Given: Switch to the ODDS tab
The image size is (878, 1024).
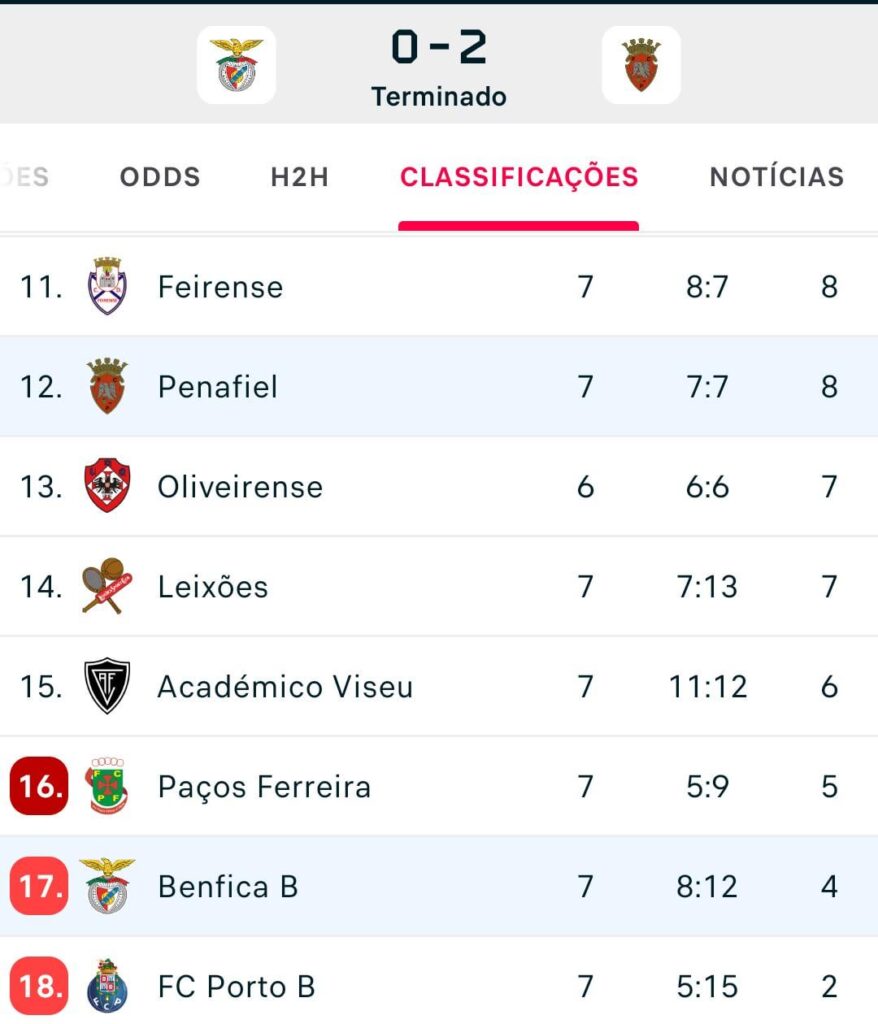Looking at the screenshot, I should click(x=160, y=177).
